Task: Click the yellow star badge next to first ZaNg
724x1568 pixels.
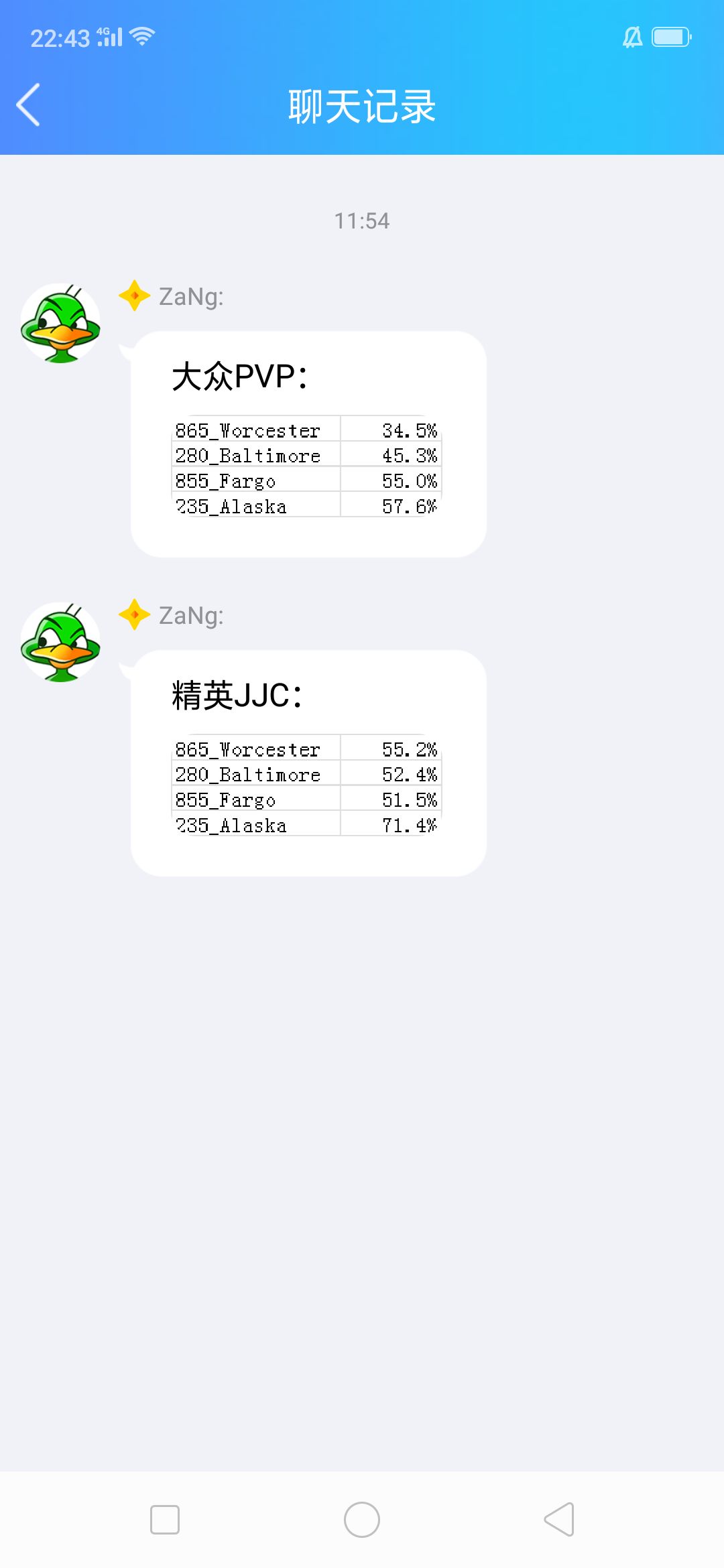Action: (x=133, y=296)
